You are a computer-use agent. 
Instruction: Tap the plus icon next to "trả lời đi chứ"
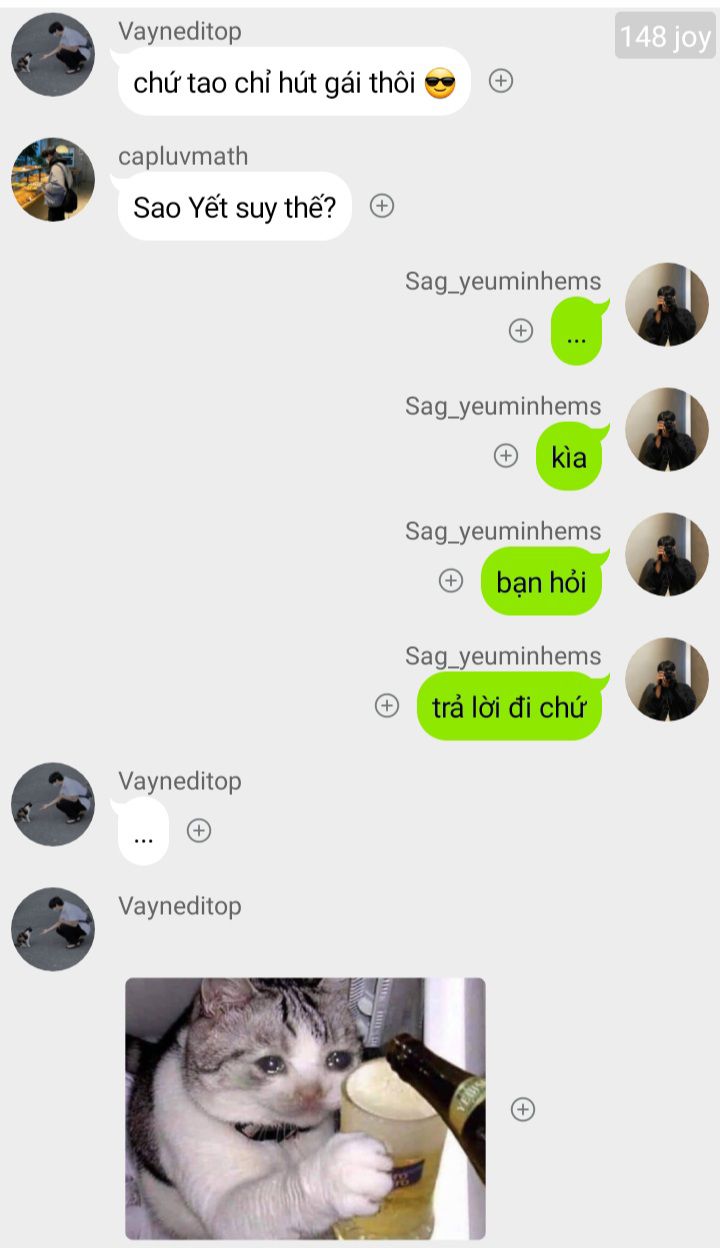coord(387,706)
